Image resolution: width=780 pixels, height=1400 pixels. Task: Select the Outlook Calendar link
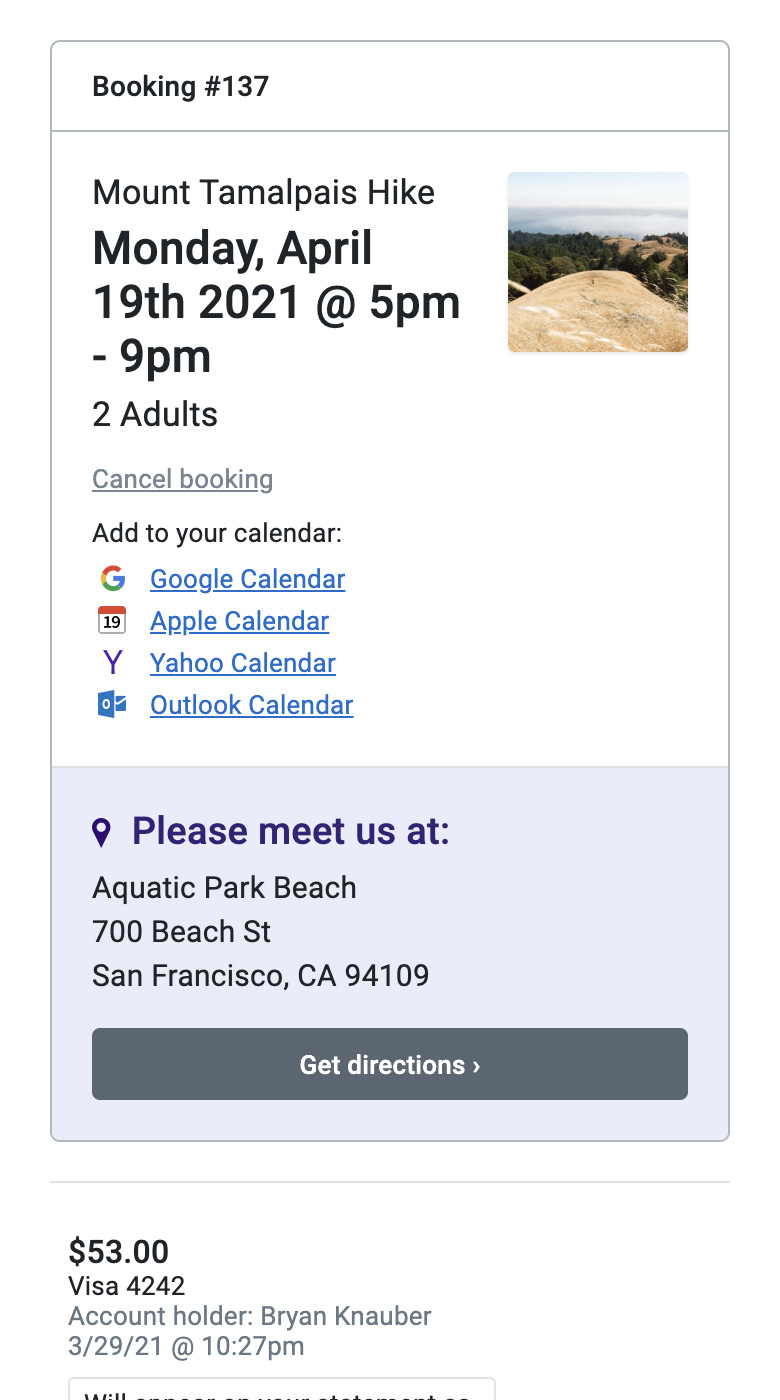tap(251, 705)
